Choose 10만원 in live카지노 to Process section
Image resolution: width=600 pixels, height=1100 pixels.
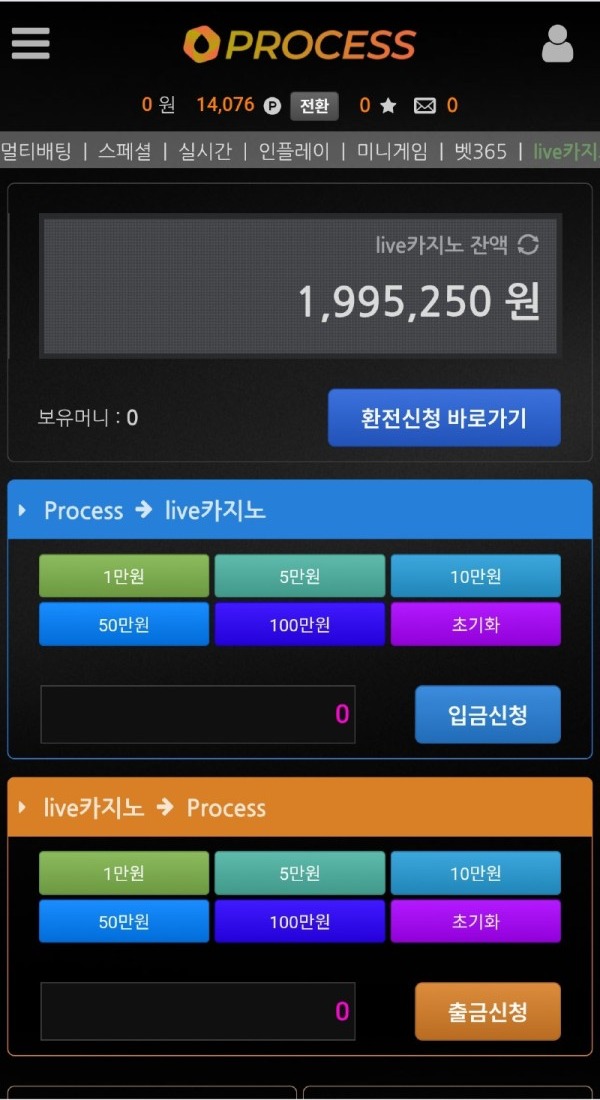[x=475, y=873]
